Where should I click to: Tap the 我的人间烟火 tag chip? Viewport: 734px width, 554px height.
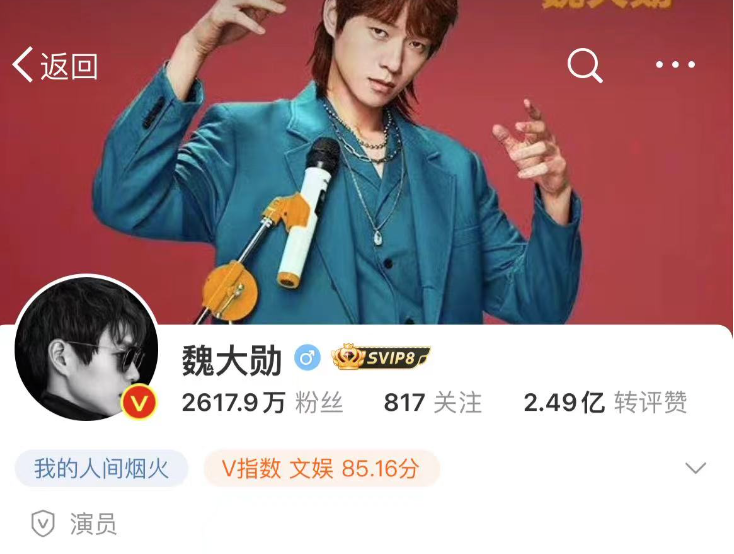(x=102, y=468)
